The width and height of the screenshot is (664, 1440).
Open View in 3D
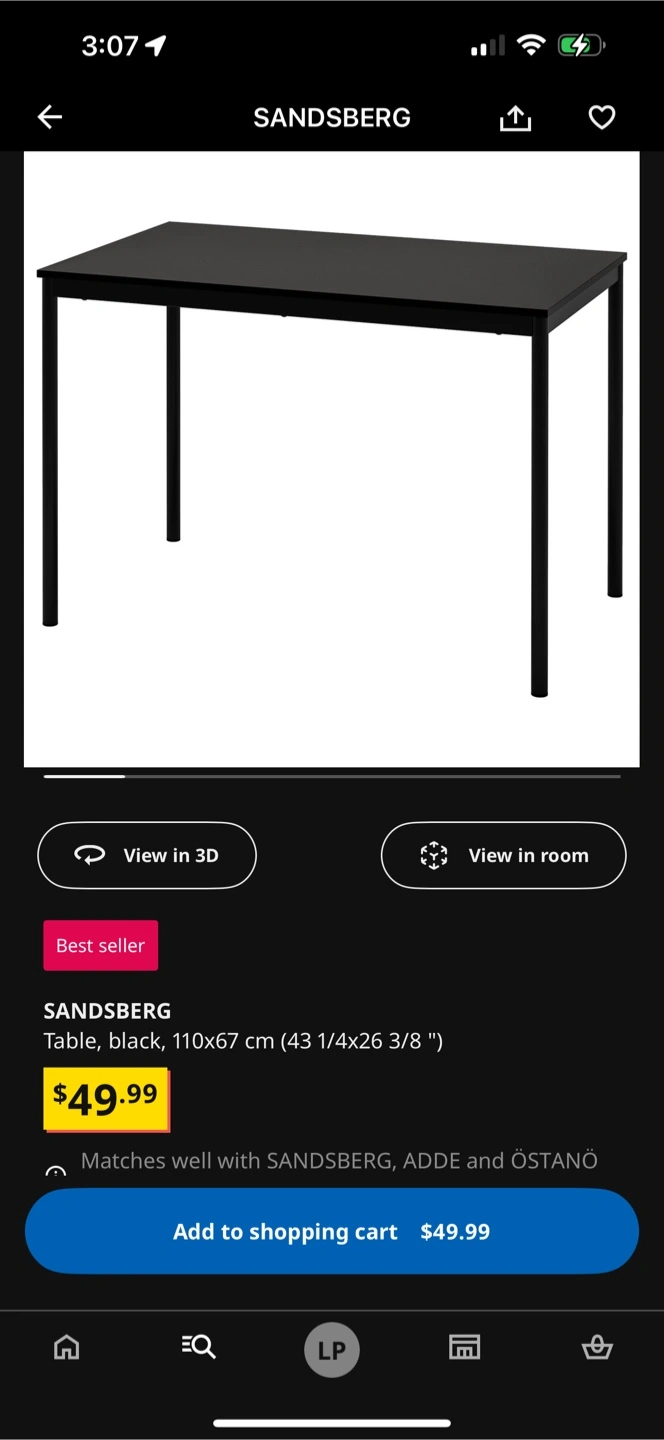pos(147,855)
